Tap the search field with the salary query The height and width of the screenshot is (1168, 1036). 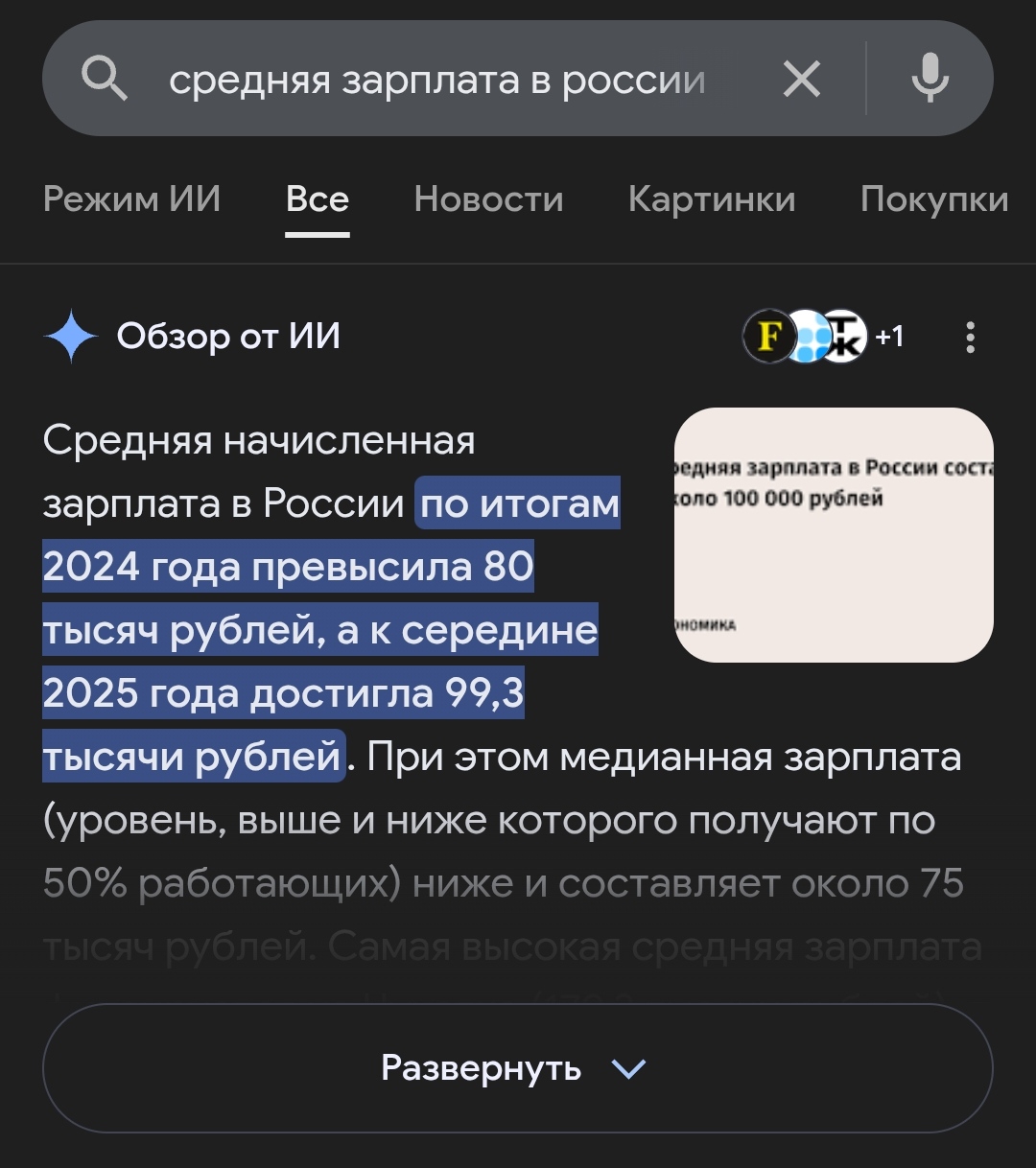pos(436,80)
